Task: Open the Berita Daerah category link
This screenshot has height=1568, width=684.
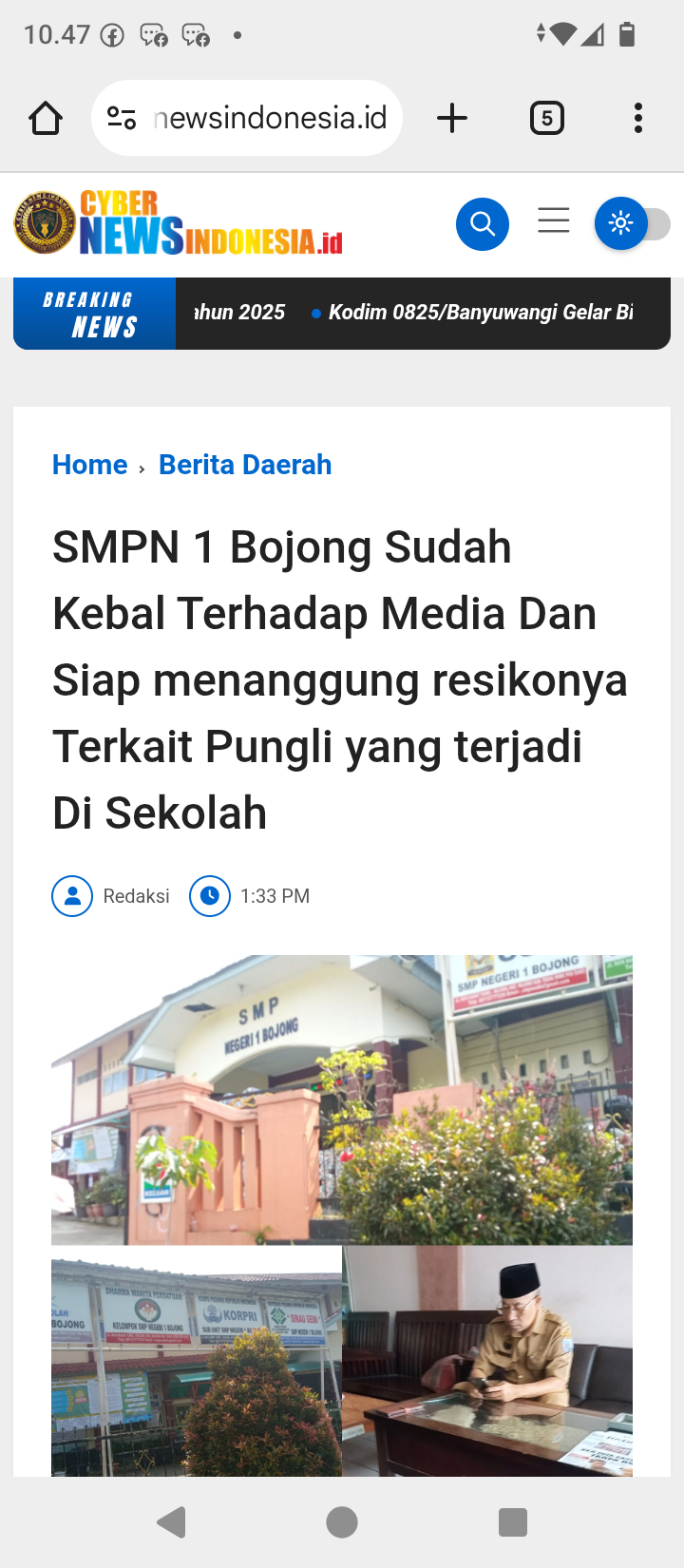Action: pyautogui.click(x=245, y=465)
